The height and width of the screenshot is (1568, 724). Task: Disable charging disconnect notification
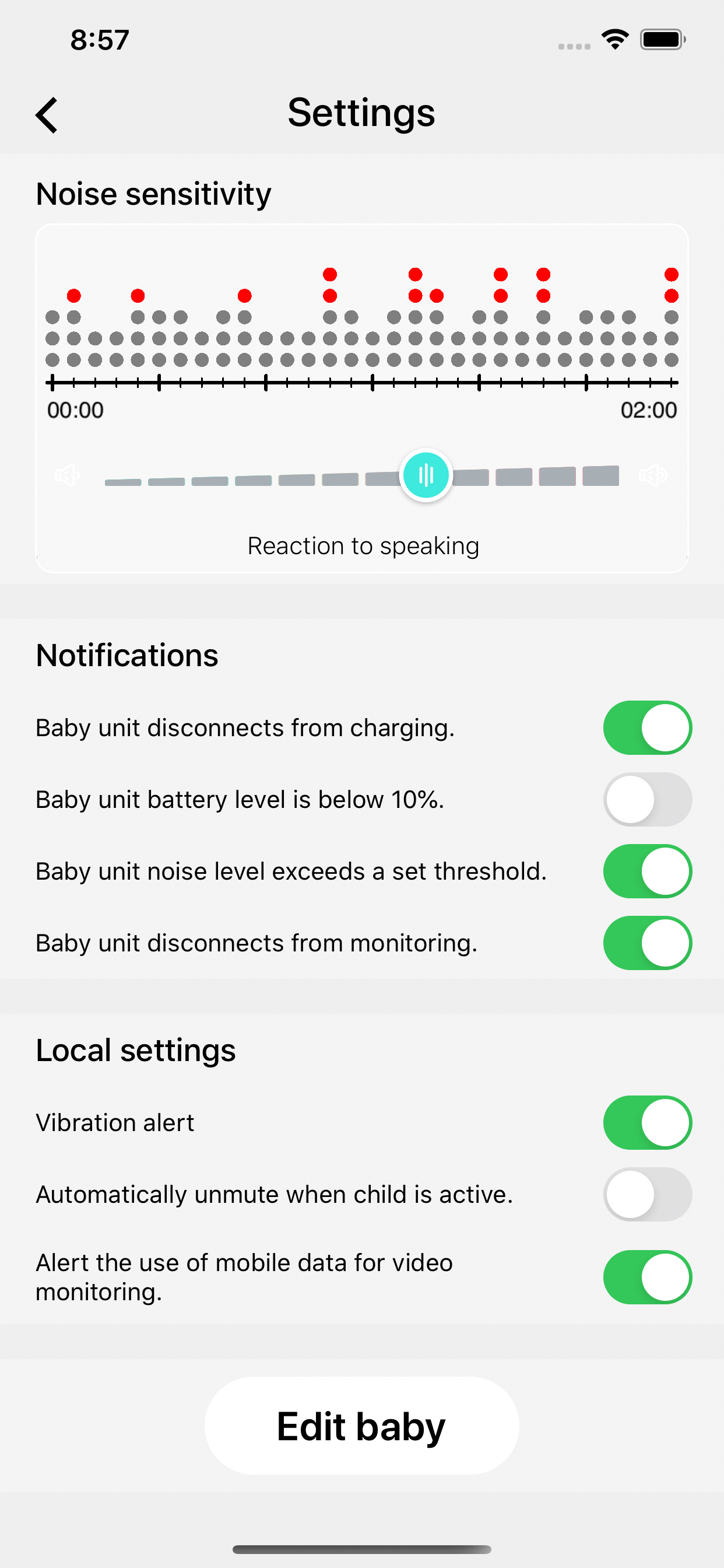(647, 727)
